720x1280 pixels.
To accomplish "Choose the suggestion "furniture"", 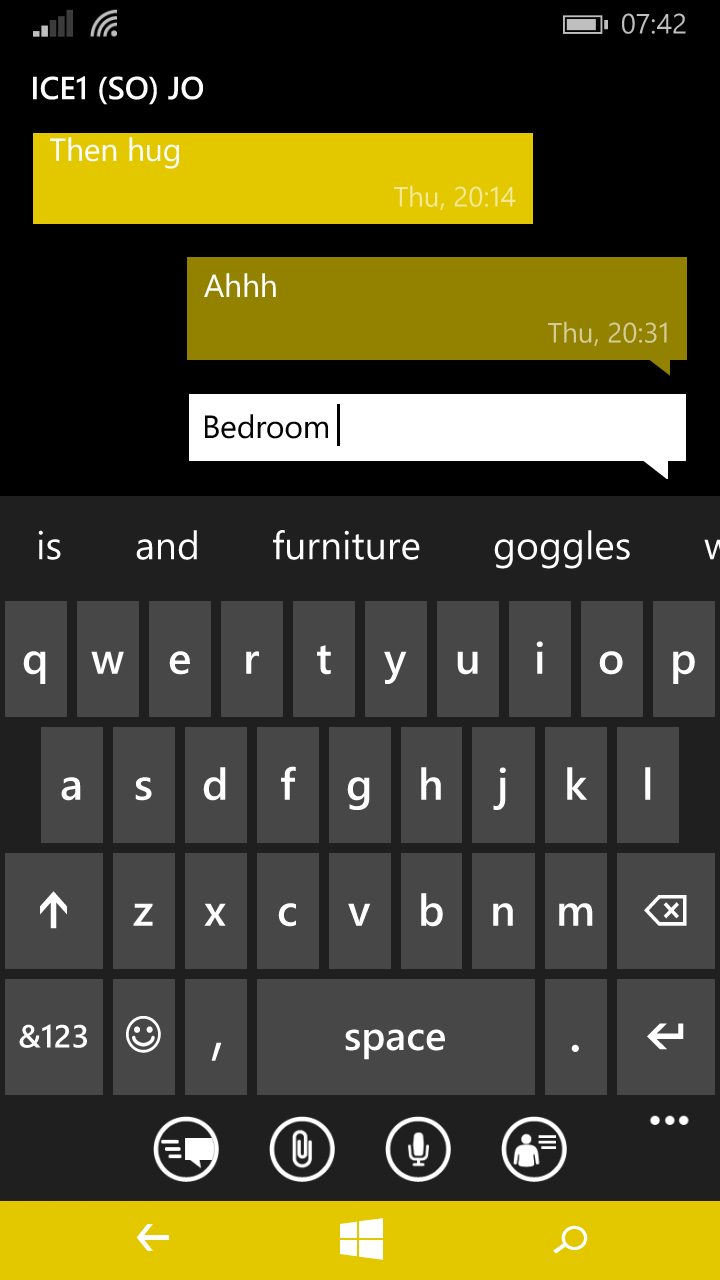I will tap(346, 546).
